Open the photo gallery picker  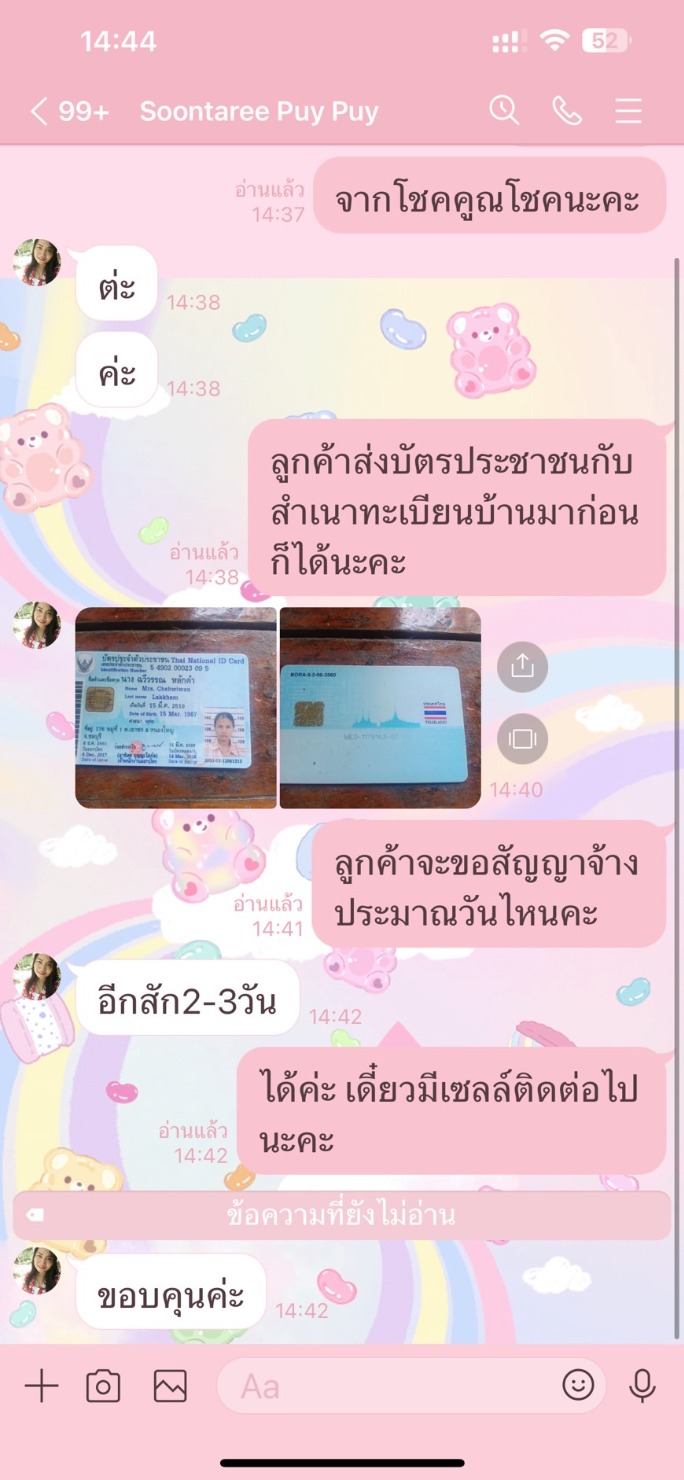pyautogui.click(x=170, y=1386)
